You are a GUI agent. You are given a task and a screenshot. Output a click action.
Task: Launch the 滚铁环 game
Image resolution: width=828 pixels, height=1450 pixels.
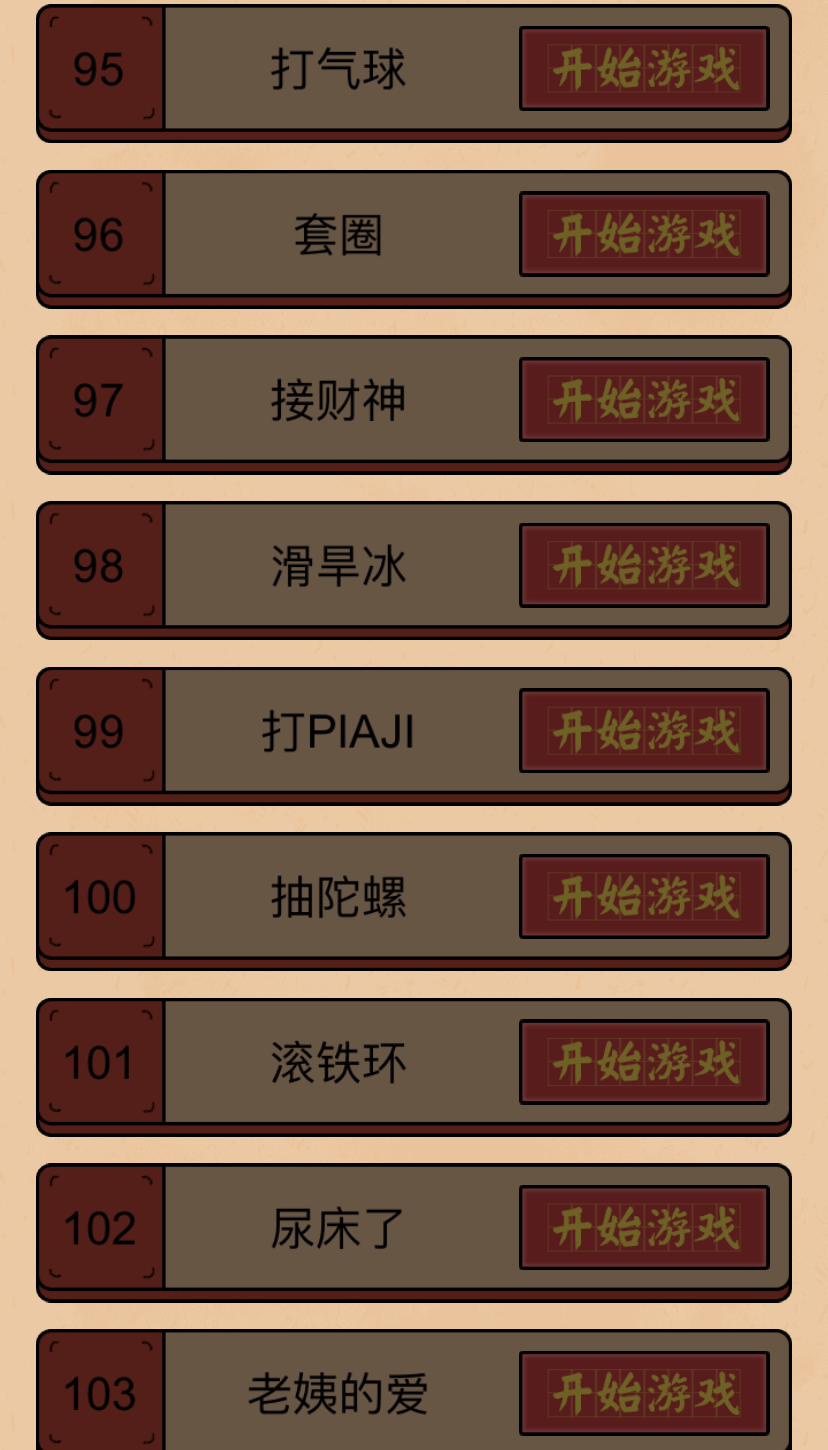[643, 1062]
